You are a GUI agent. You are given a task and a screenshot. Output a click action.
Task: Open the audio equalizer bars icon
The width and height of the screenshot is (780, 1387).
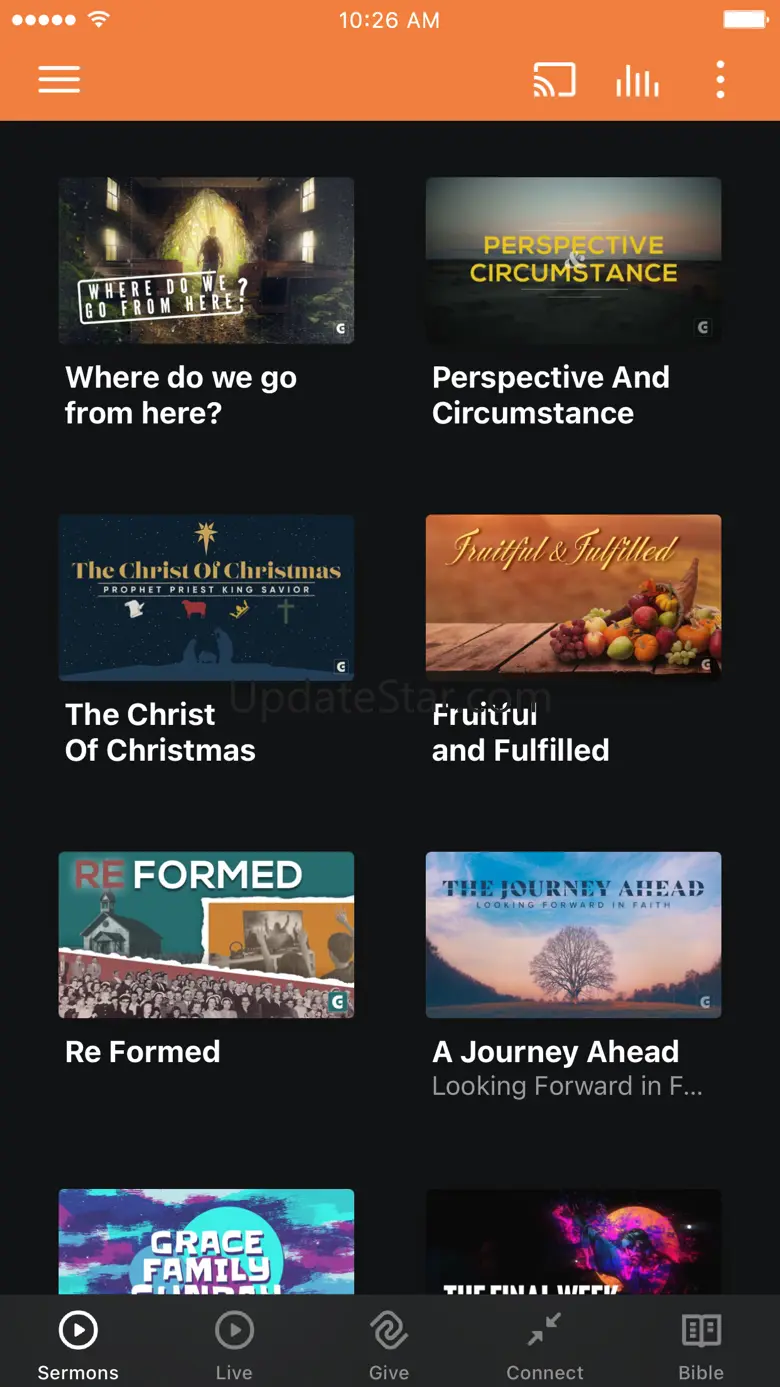[637, 80]
